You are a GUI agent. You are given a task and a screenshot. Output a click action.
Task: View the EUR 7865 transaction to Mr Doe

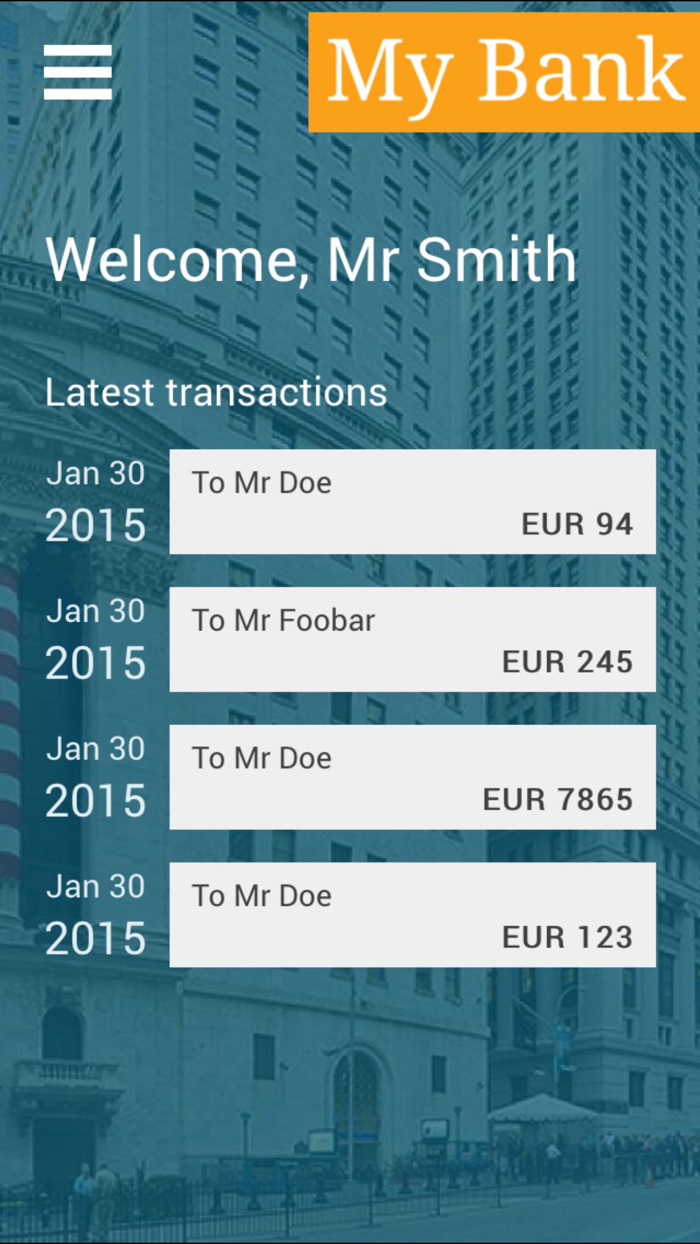[x=412, y=777]
